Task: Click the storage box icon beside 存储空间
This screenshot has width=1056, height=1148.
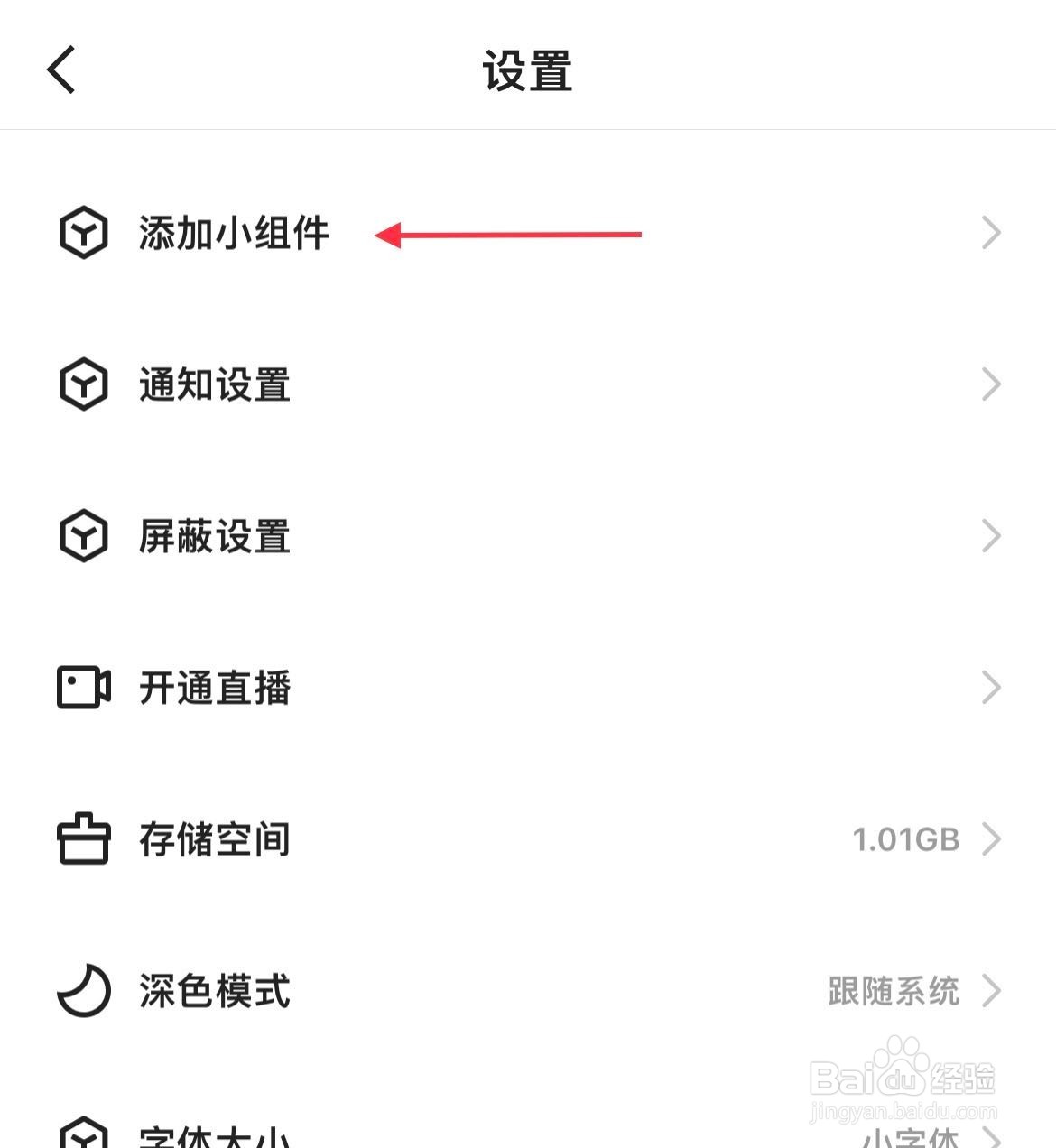Action: click(x=83, y=839)
